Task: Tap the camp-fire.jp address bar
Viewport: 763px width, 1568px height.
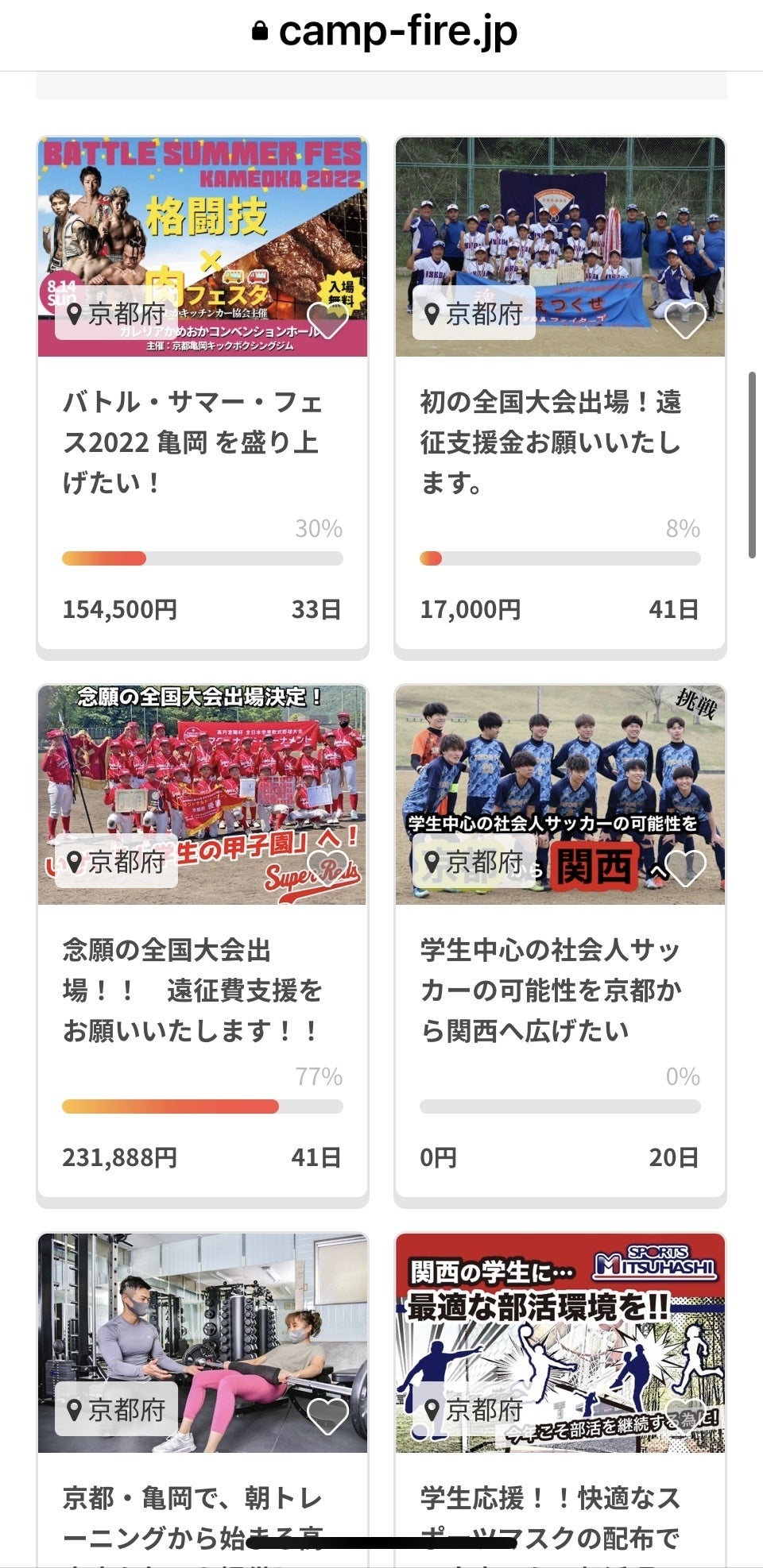Action: 383,32
